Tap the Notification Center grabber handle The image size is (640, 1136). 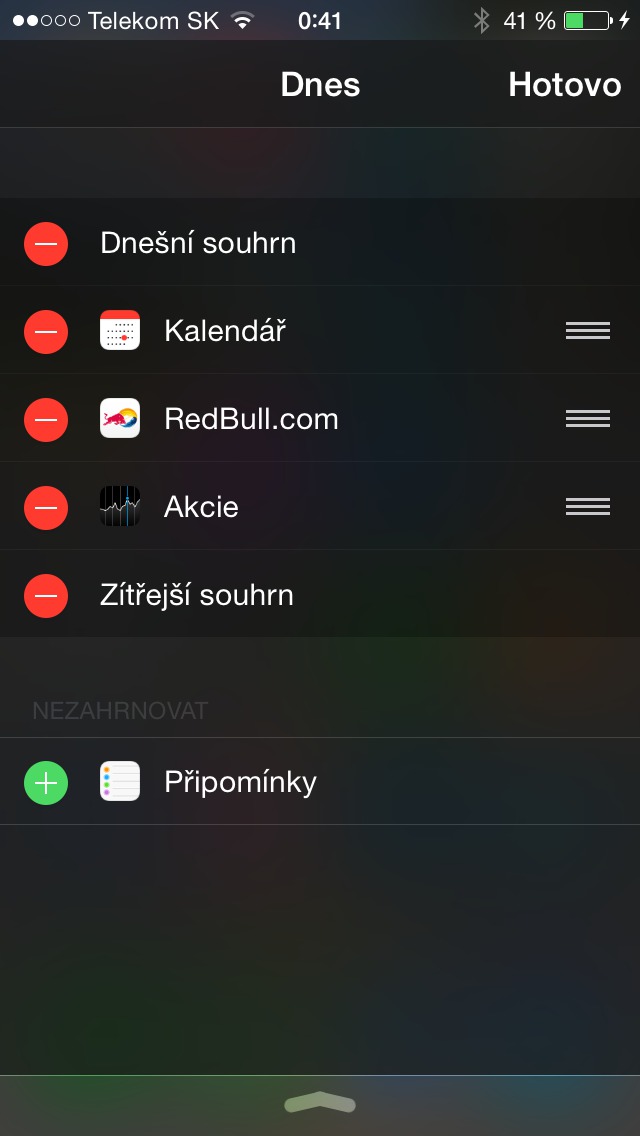click(320, 1103)
